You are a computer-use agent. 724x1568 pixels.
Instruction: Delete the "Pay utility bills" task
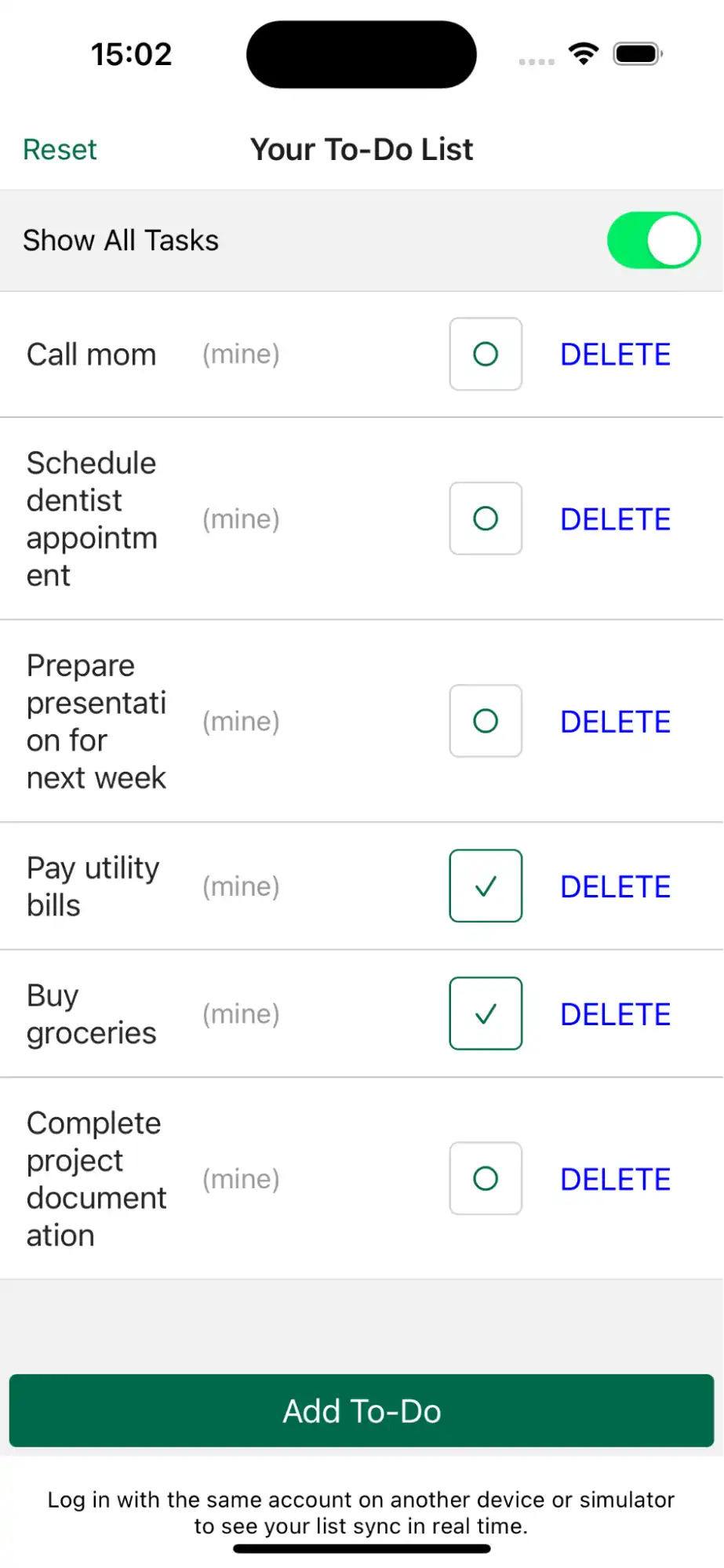pyautogui.click(x=615, y=886)
